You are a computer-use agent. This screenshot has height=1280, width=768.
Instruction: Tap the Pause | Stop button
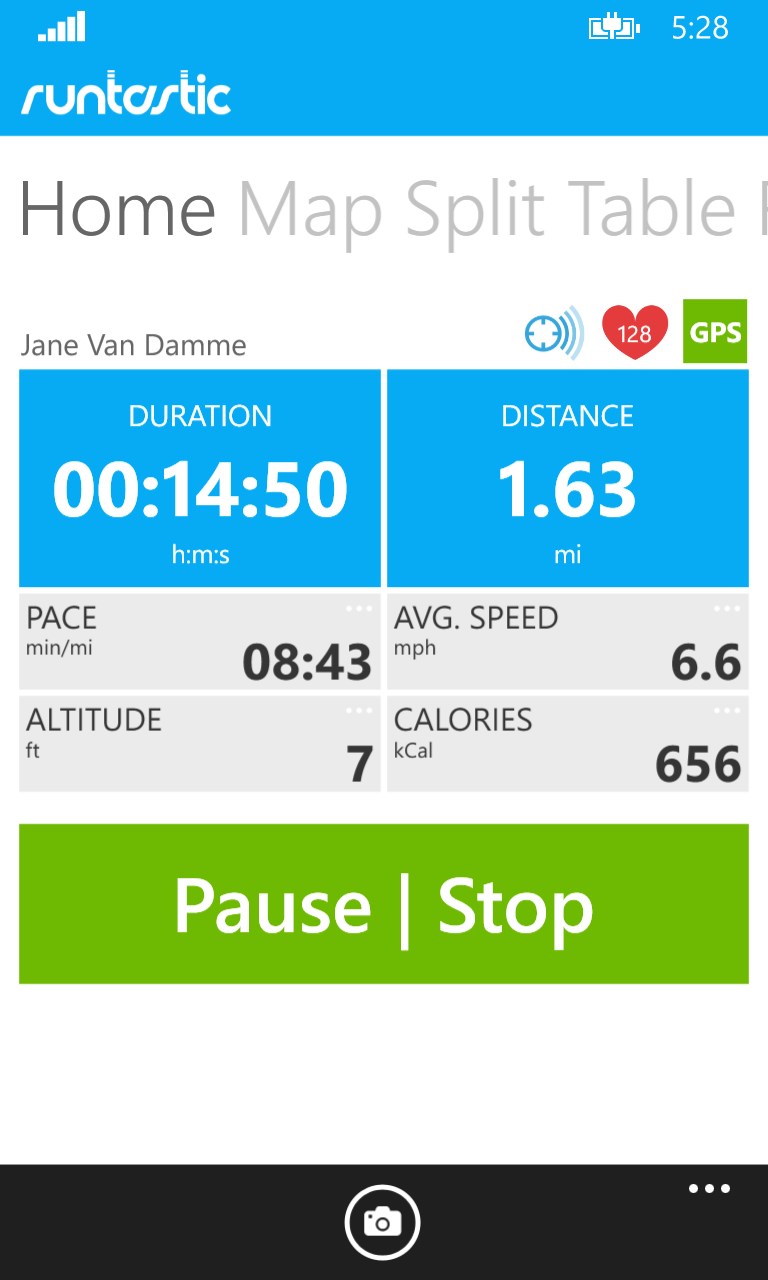pyautogui.click(x=384, y=903)
